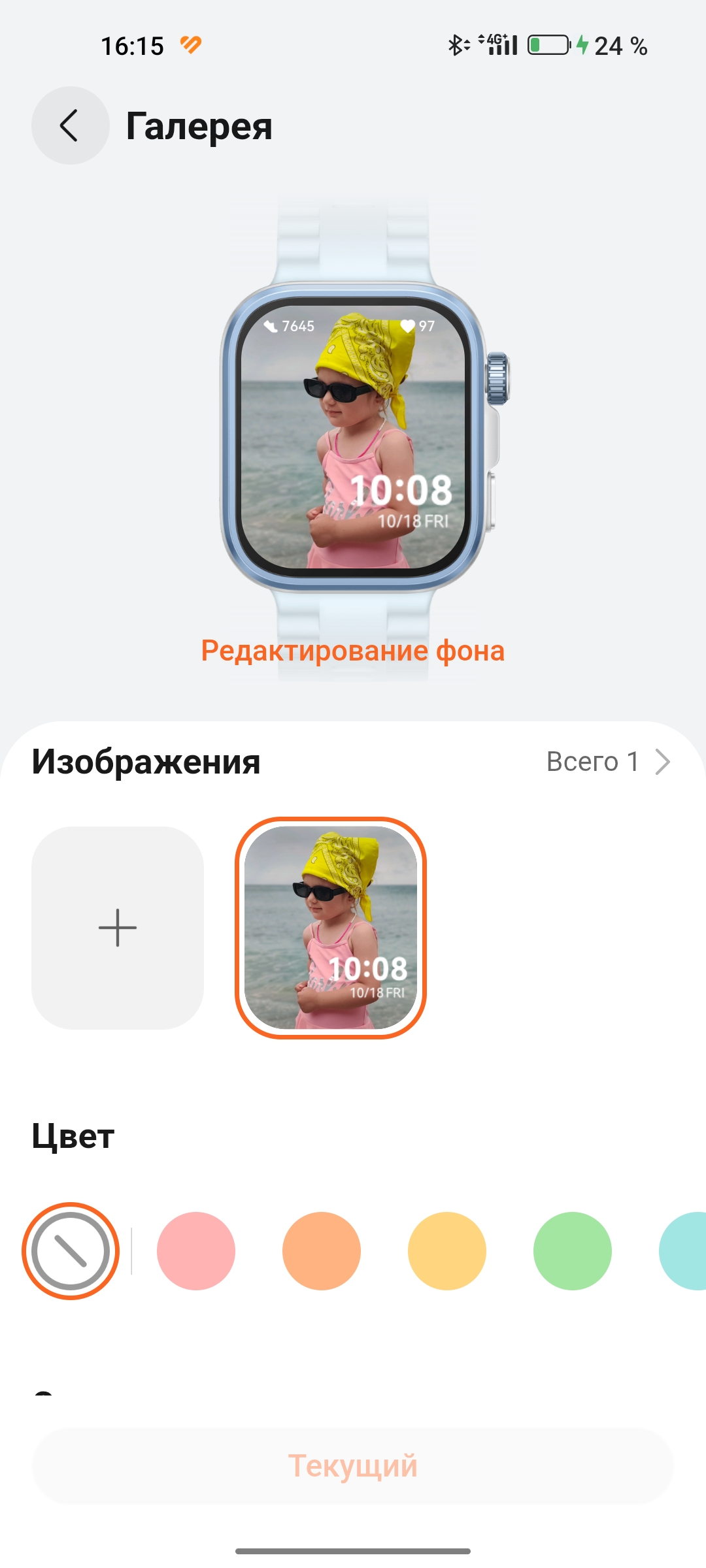Image resolution: width=706 pixels, height=1568 pixels.
Task: Pick the green color swatch
Action: (x=573, y=1251)
